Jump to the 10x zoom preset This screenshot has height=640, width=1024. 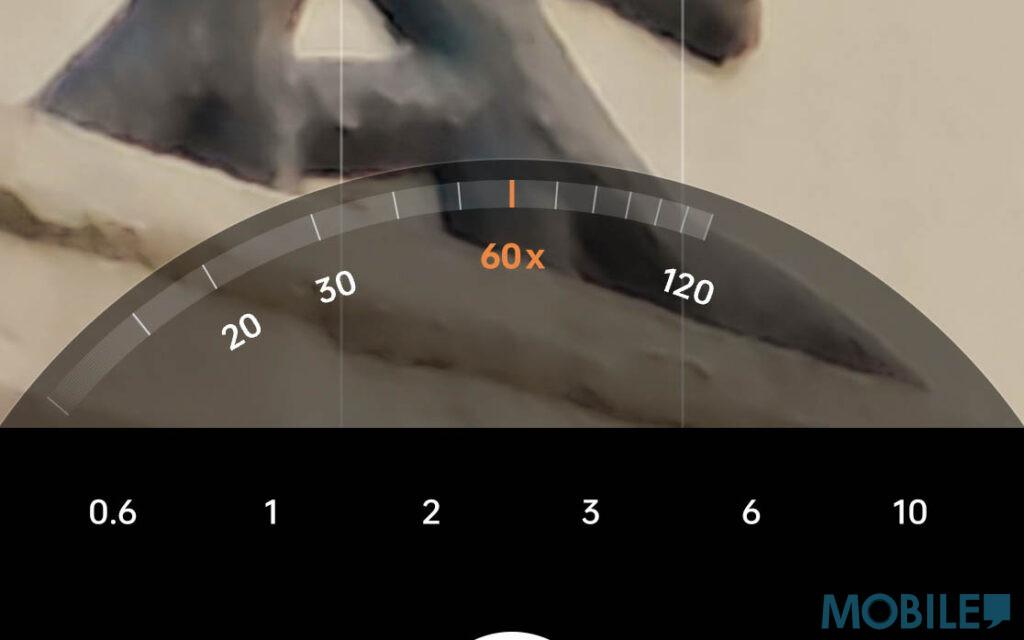909,513
